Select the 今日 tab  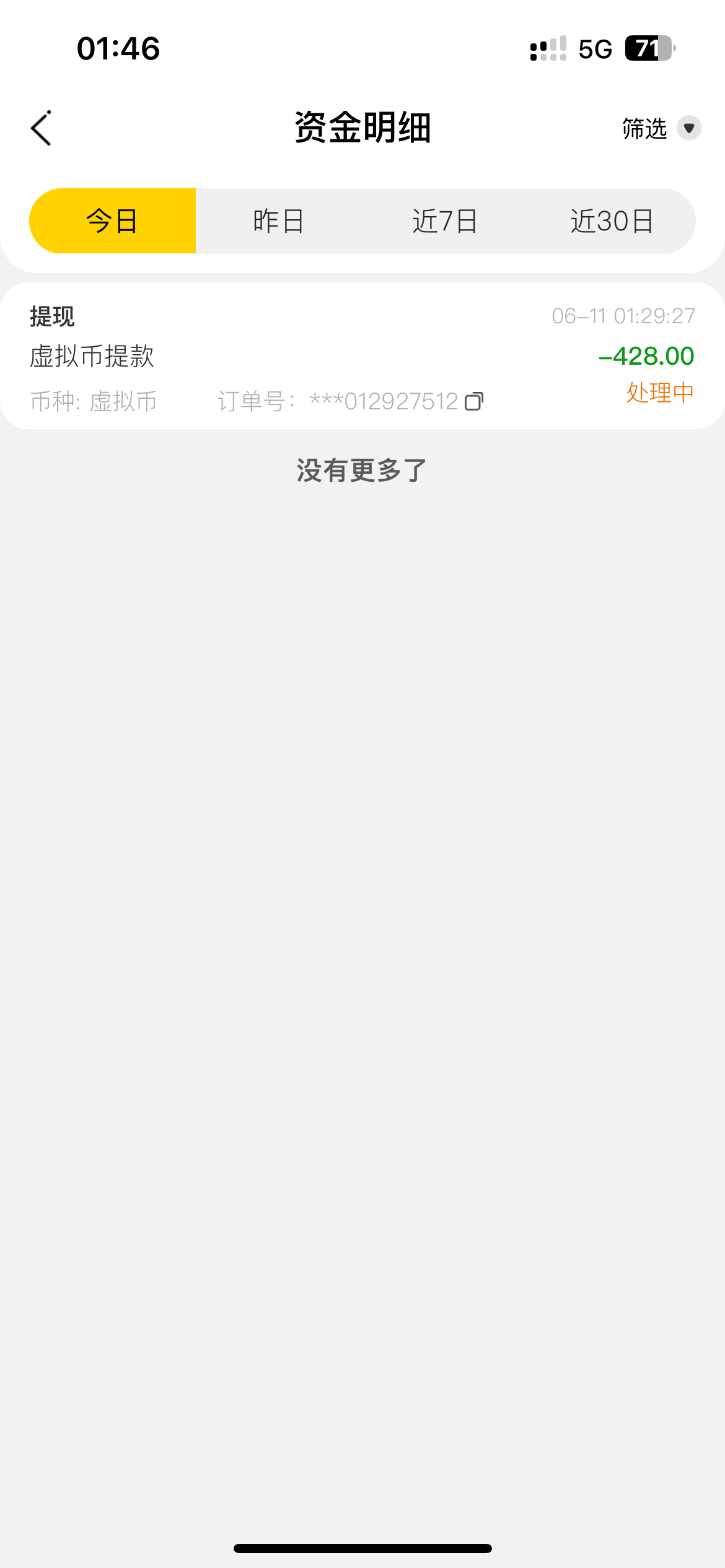(113, 221)
